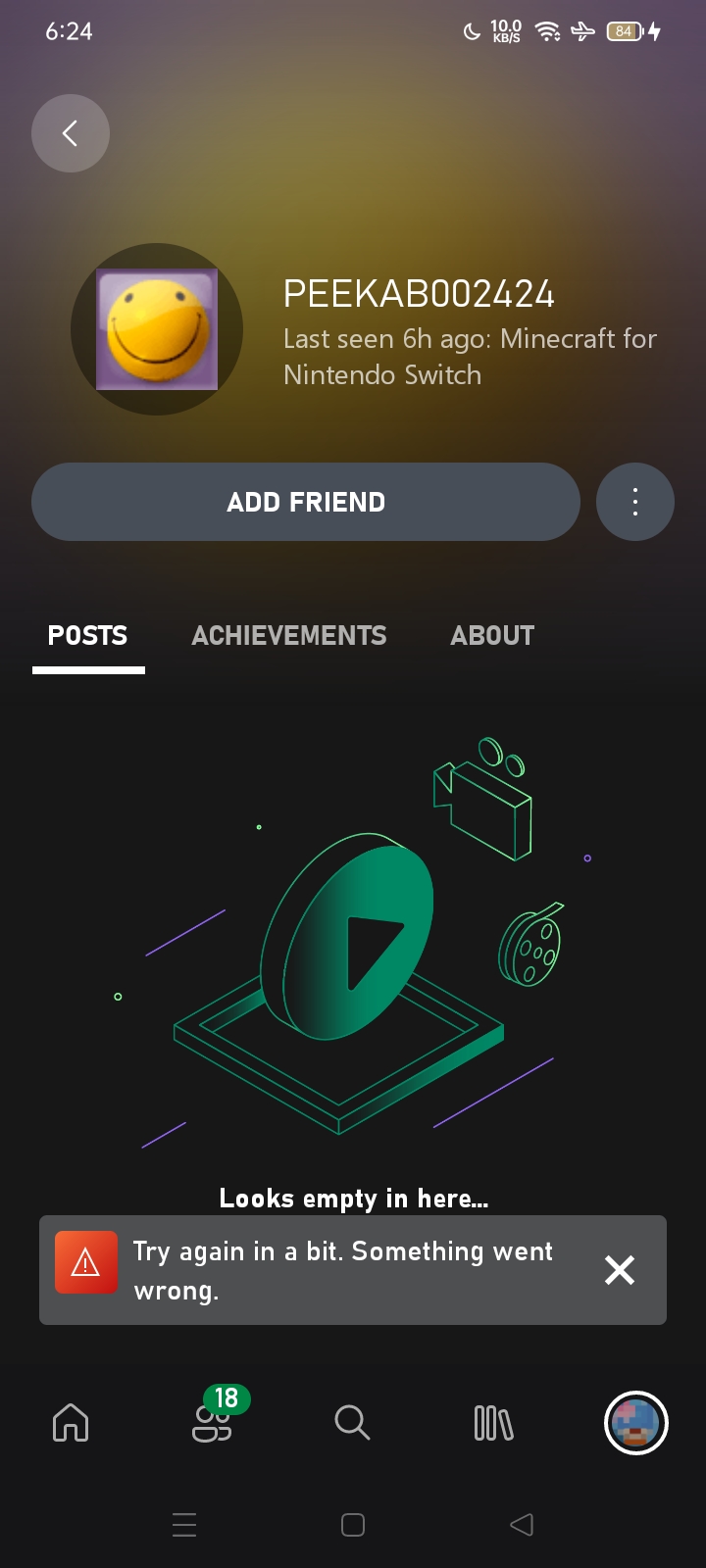Switch to the Achievements tab
The image size is (706, 1568).
pos(289,636)
